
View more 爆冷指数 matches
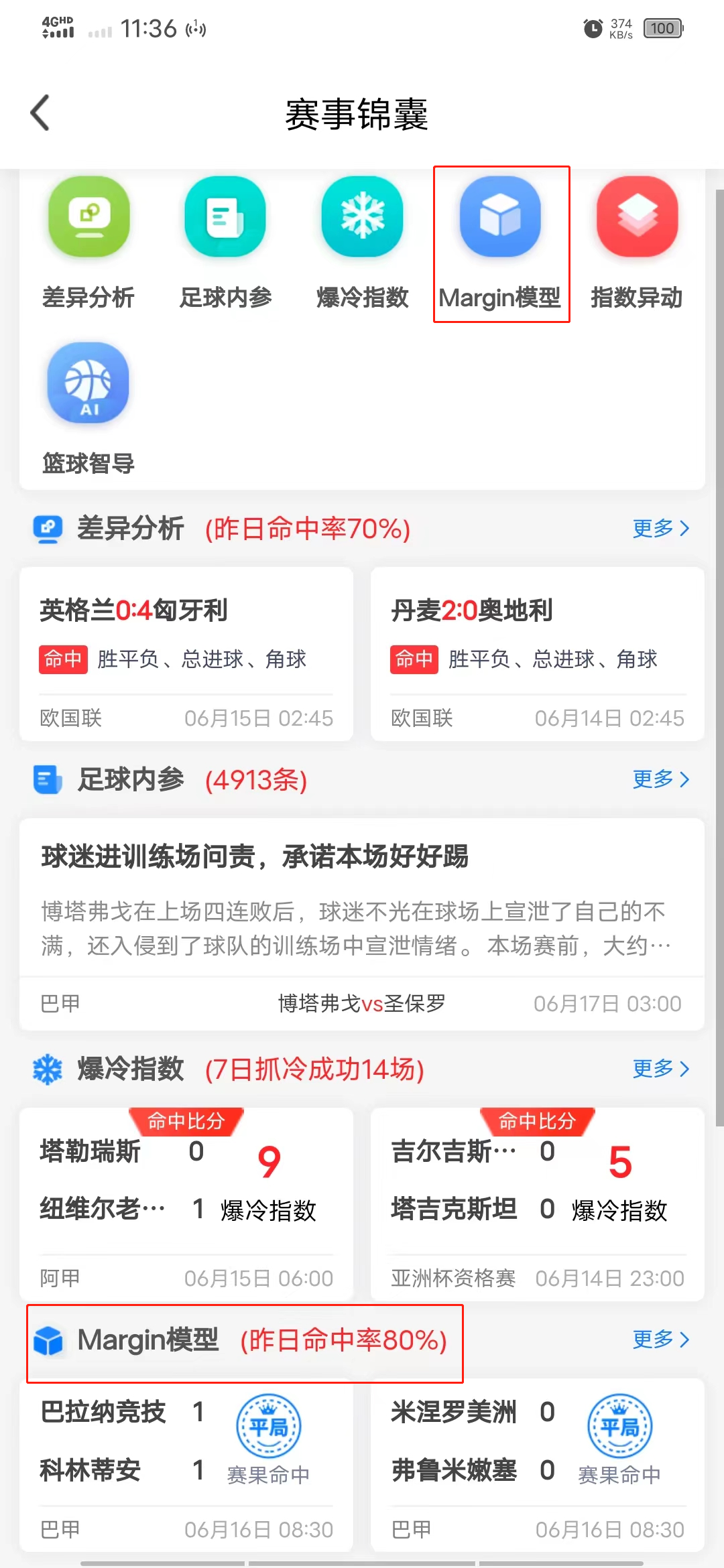pyautogui.click(x=660, y=1069)
